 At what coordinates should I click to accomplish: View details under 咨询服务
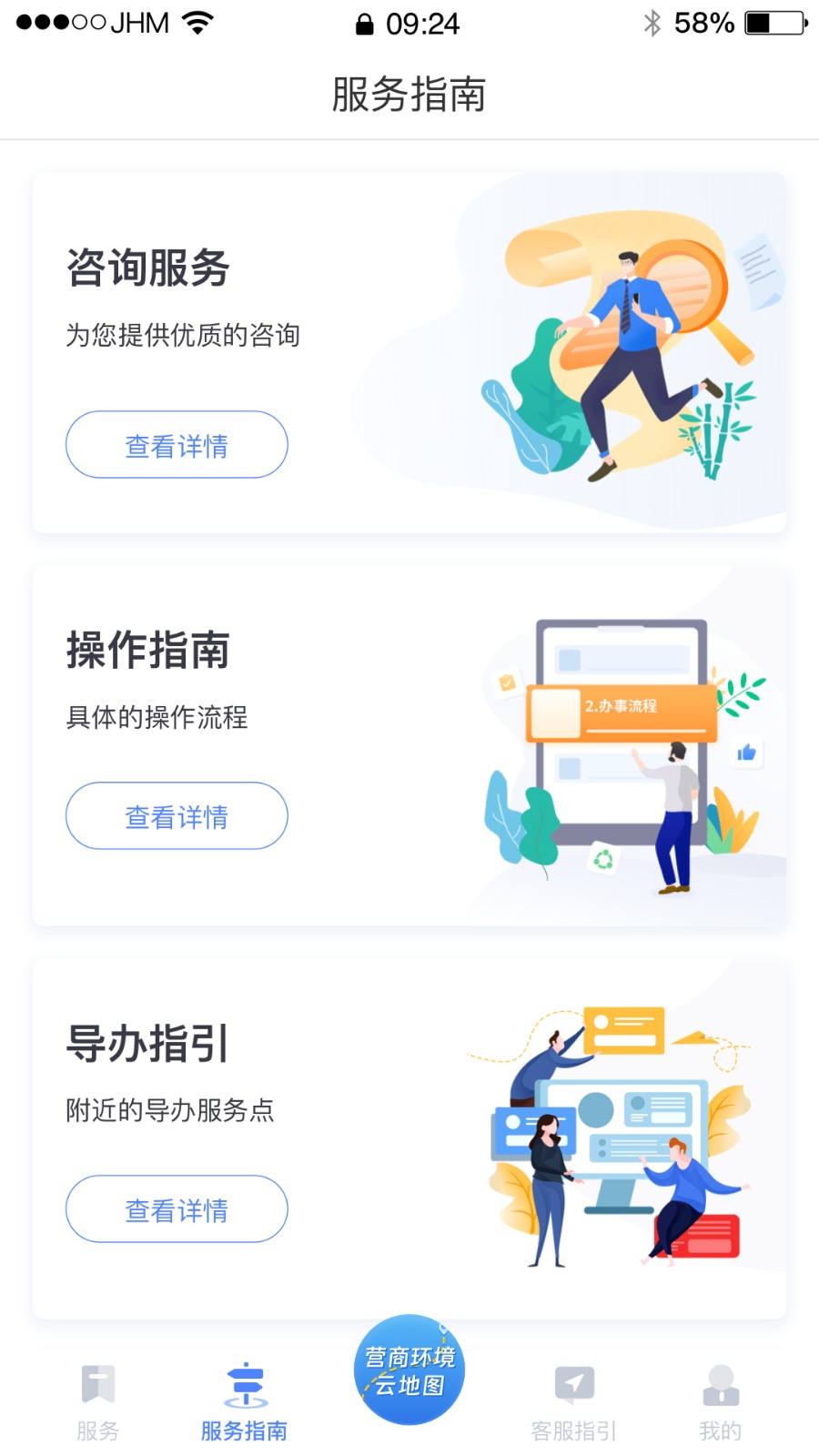pyautogui.click(x=177, y=445)
